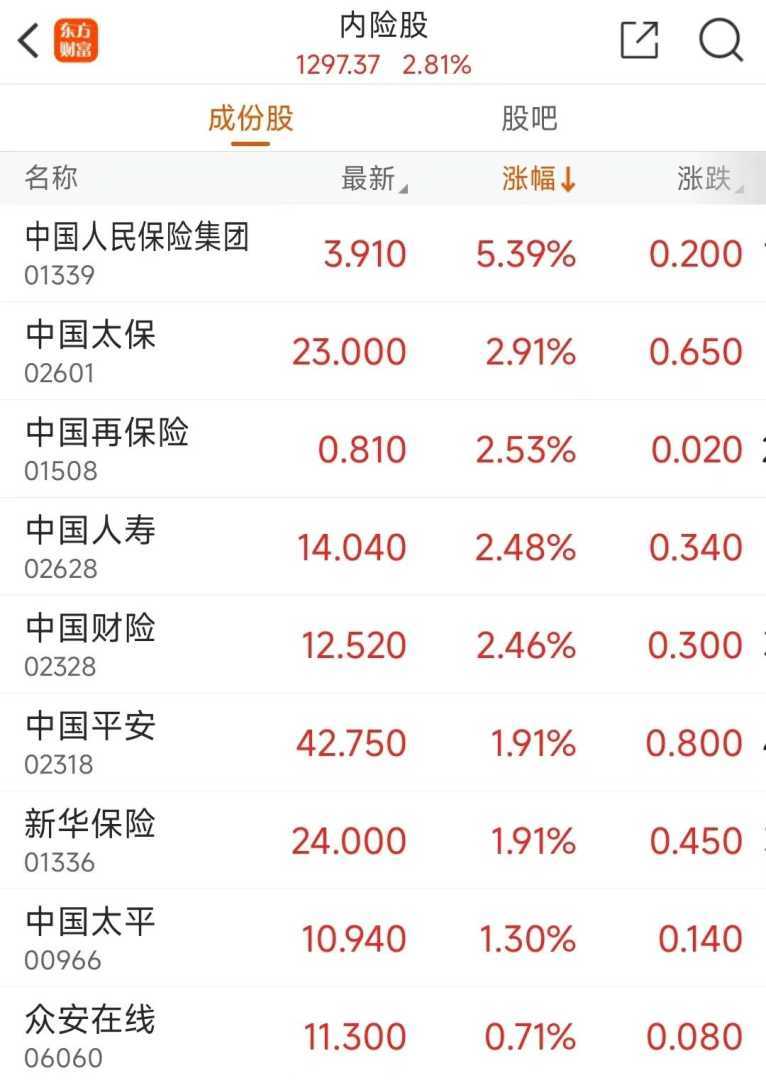The width and height of the screenshot is (766, 1080).
Task: Open the search magnifier
Action: coord(720,41)
